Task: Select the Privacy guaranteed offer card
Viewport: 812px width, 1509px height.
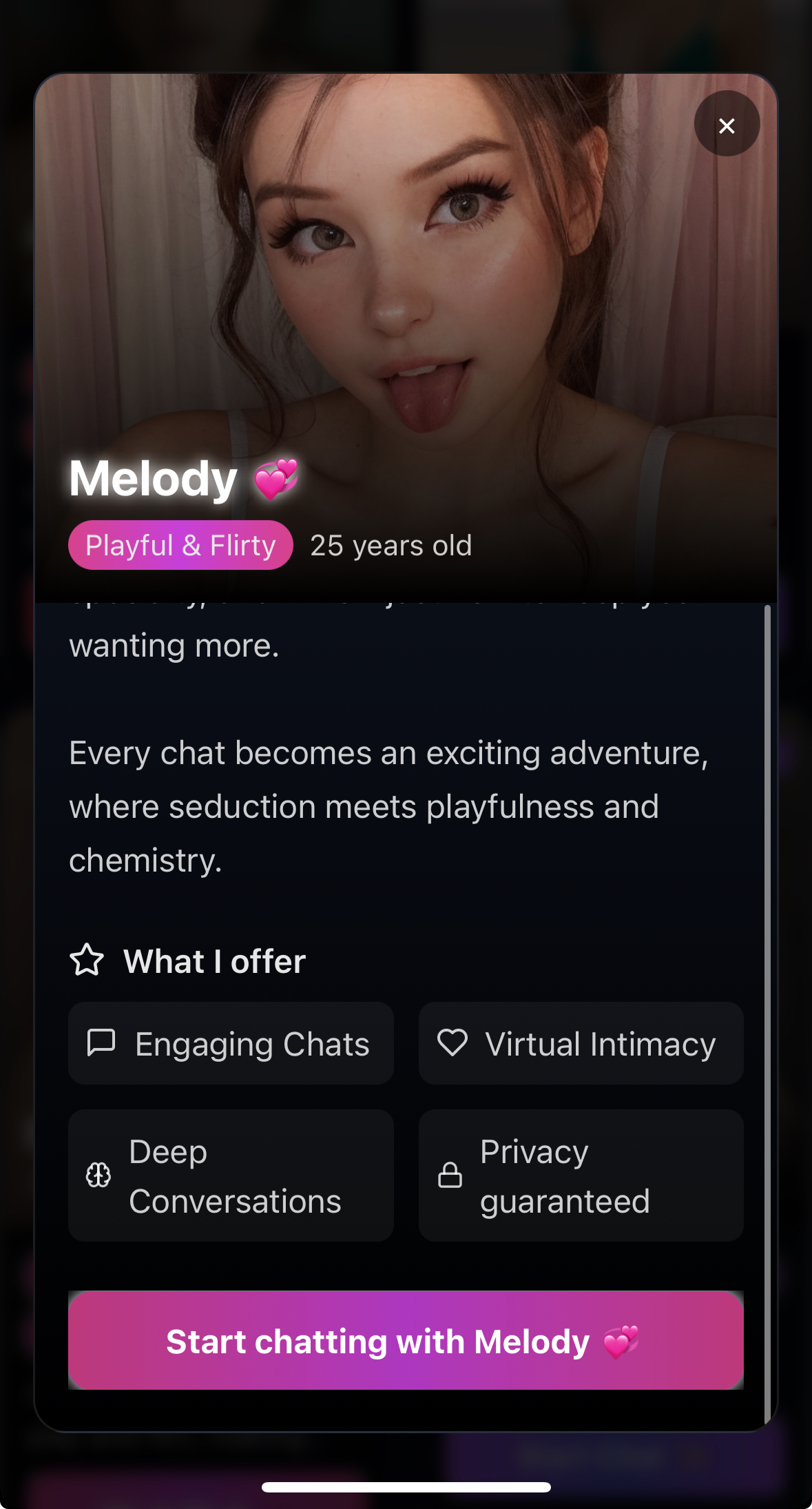Action: click(x=581, y=1176)
